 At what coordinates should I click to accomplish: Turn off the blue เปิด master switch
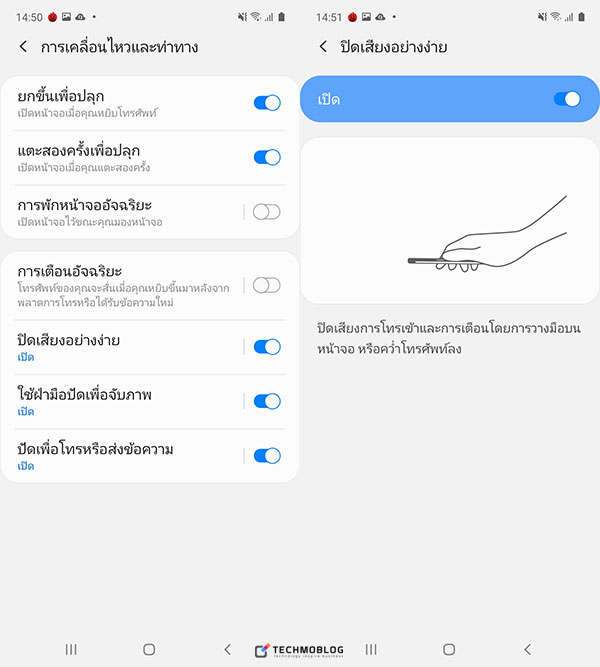[566, 99]
